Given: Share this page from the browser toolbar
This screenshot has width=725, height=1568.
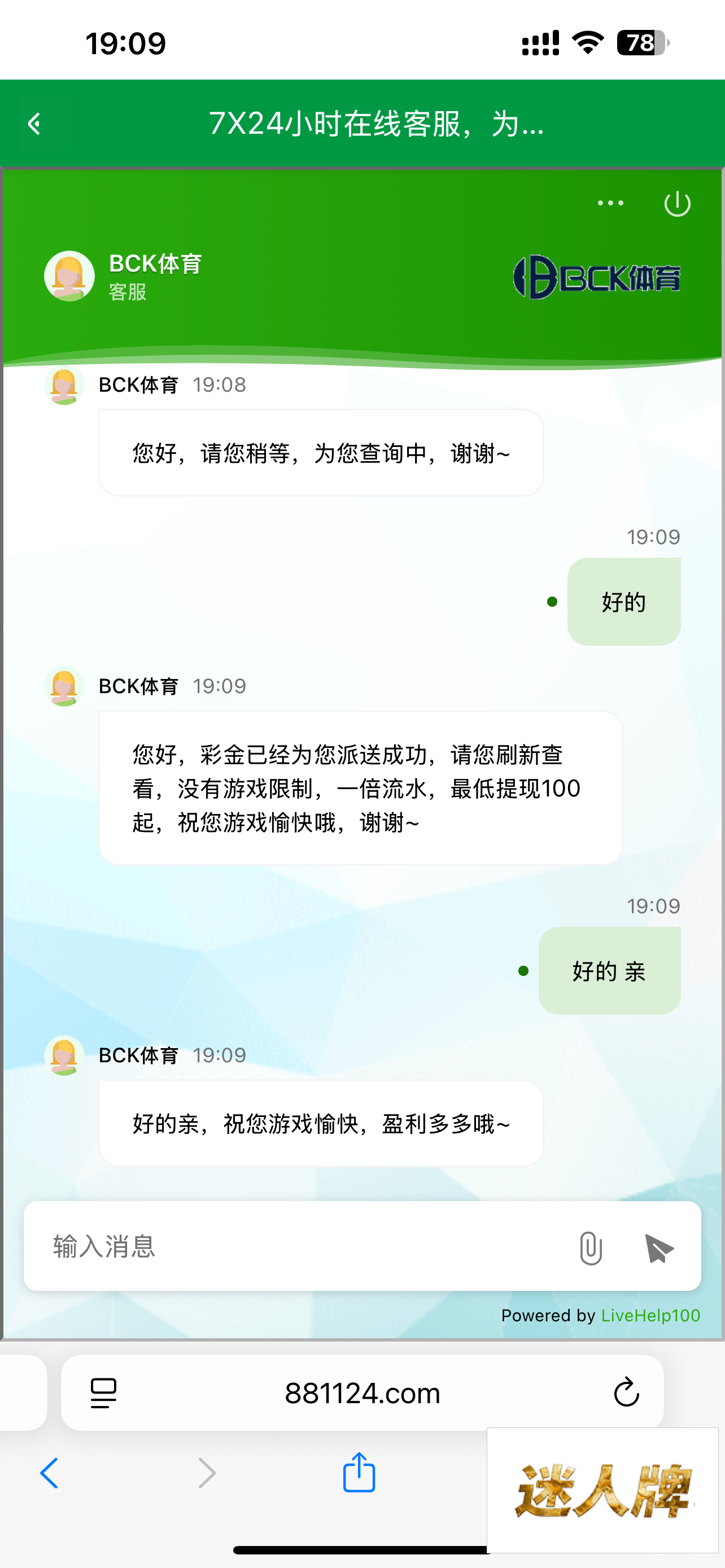Looking at the screenshot, I should tap(359, 1473).
